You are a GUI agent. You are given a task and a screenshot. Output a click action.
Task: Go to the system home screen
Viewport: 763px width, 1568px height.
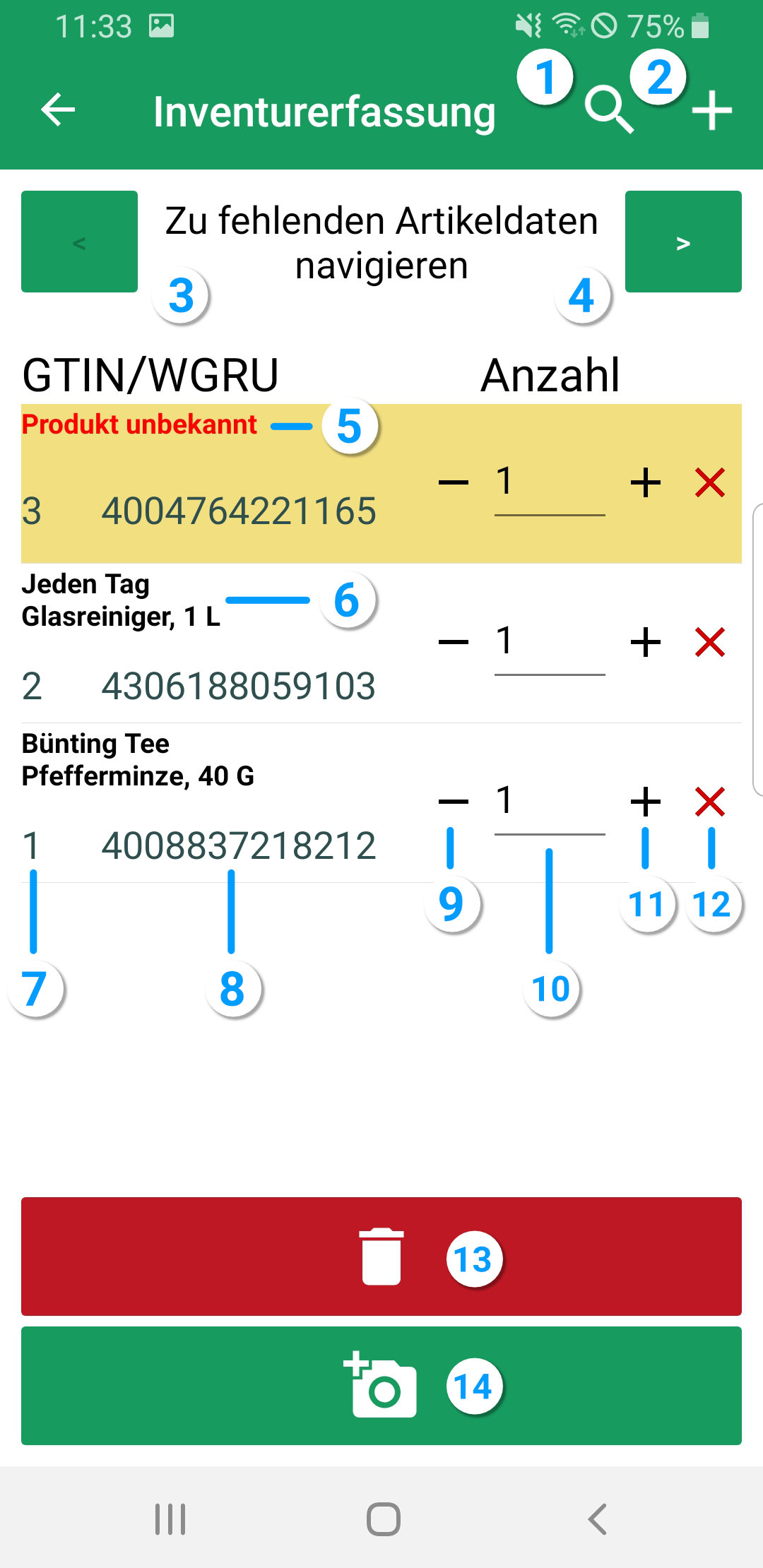(x=383, y=1519)
